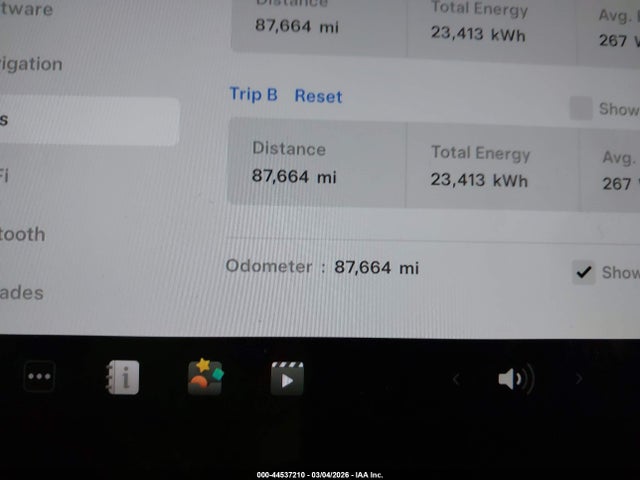Viewport: 640px width, 480px height.
Task: Open the Bluetooth settings menu
Action: tap(25, 234)
